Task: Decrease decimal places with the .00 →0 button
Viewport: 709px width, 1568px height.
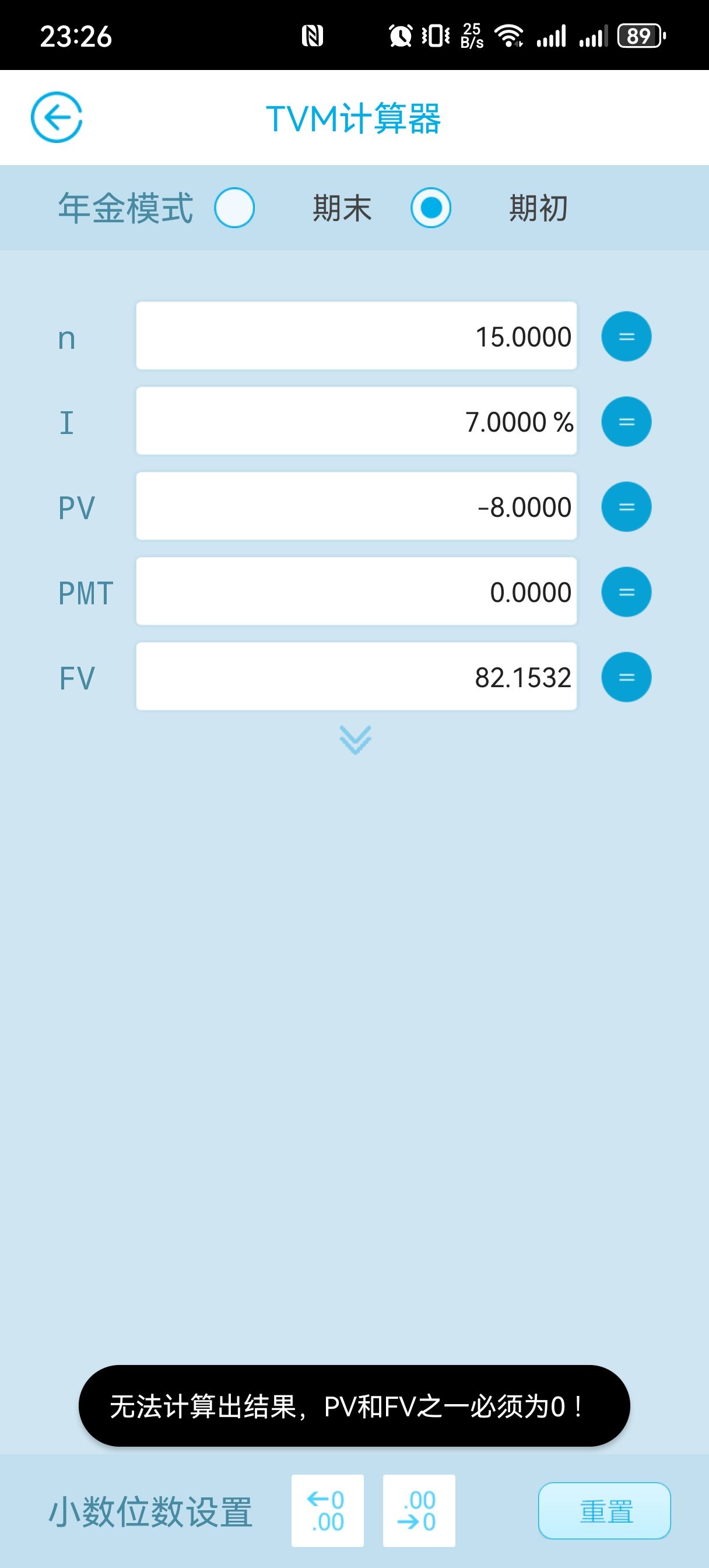Action: point(419,1510)
